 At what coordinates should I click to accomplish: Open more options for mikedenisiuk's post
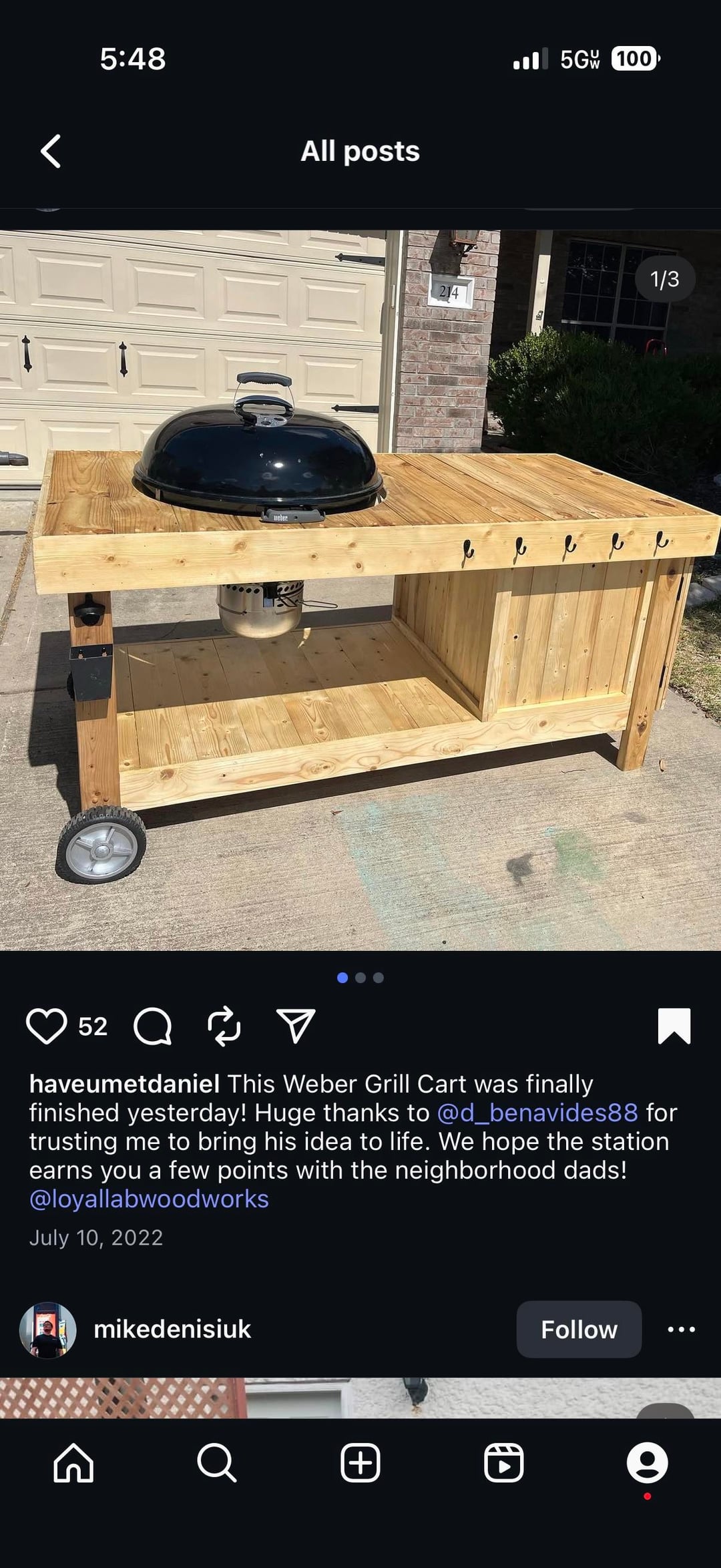[x=681, y=1329]
